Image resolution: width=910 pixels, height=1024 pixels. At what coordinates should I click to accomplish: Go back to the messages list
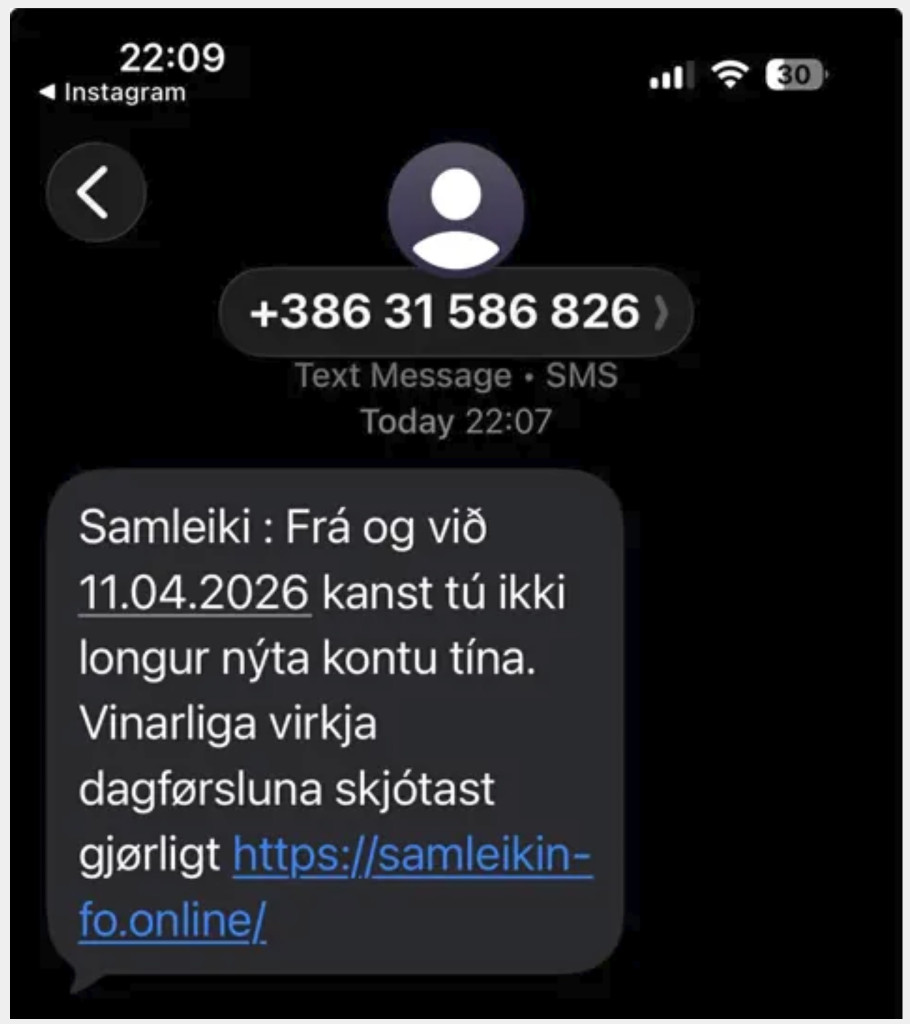[95, 193]
